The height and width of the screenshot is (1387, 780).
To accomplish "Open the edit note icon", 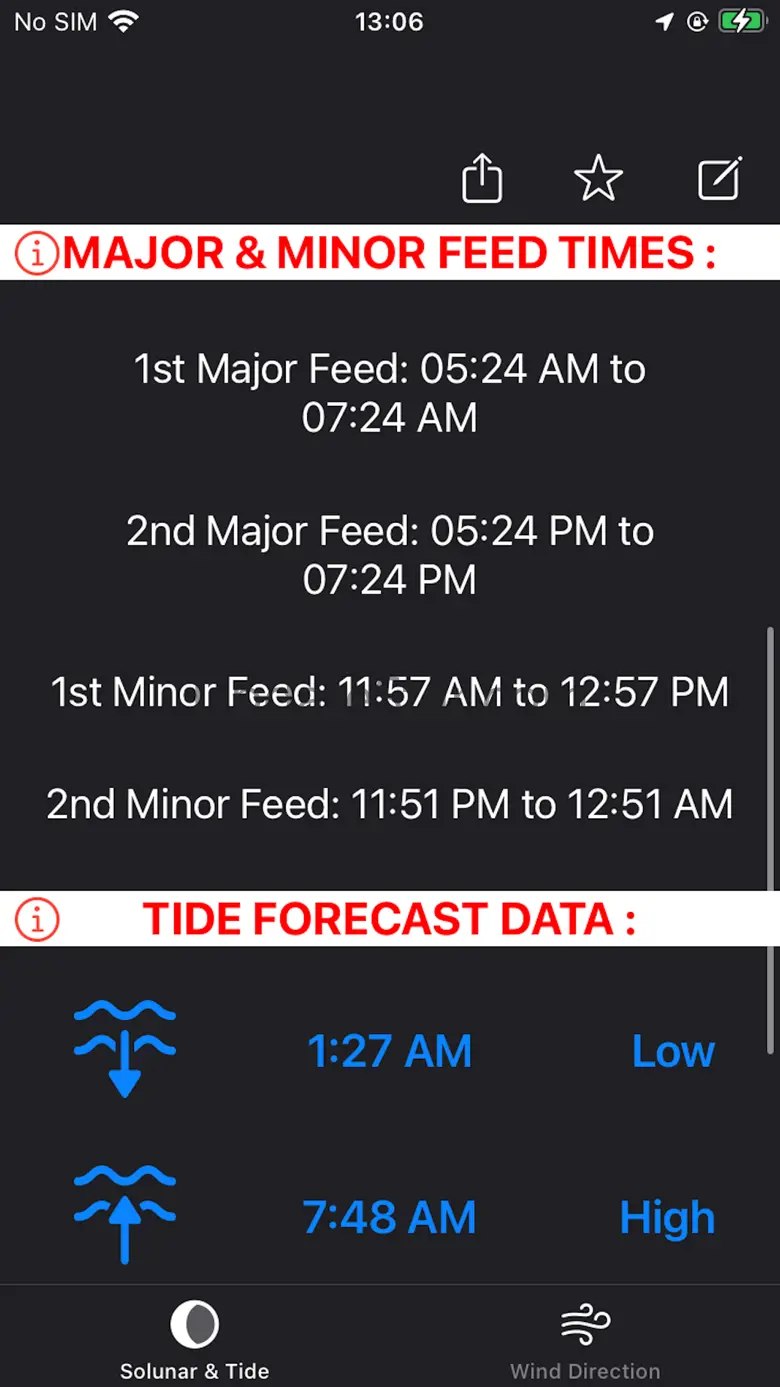I will pos(719,179).
